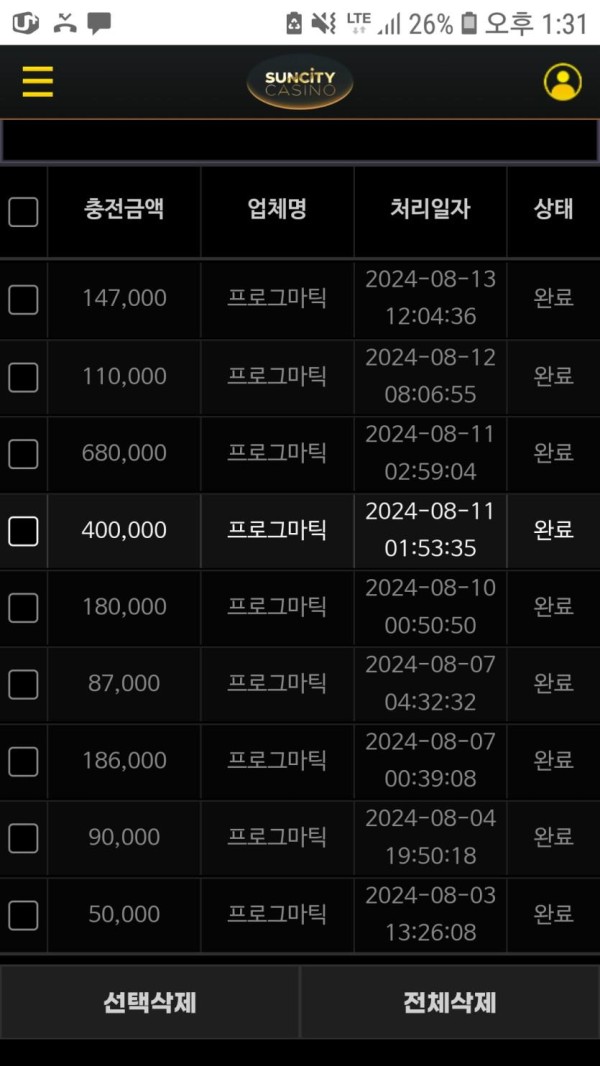600x1066 pixels.
Task: Mark the 400,000 row checkbox
Action: 23,531
